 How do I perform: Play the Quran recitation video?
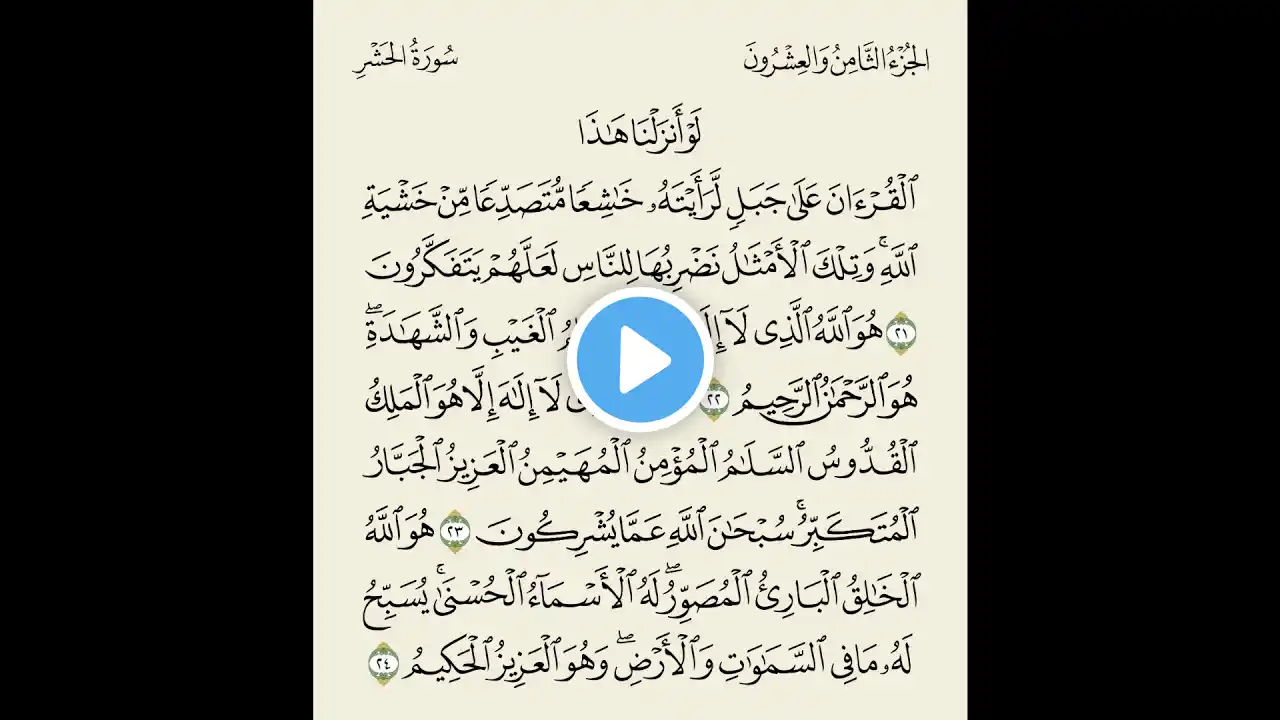(640, 360)
